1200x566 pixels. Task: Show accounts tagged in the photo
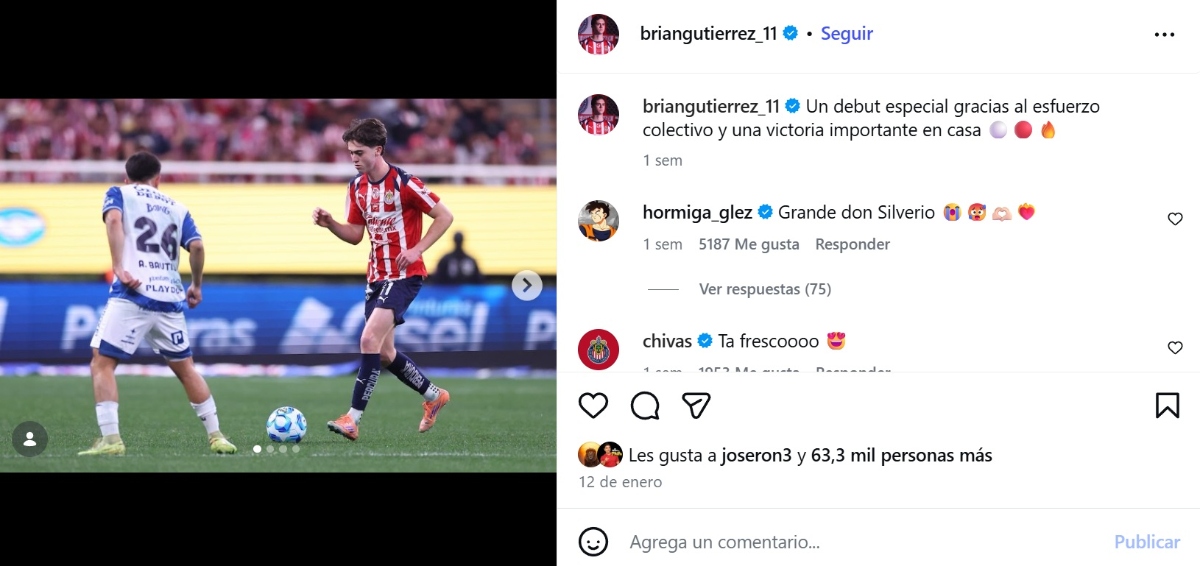click(x=30, y=438)
